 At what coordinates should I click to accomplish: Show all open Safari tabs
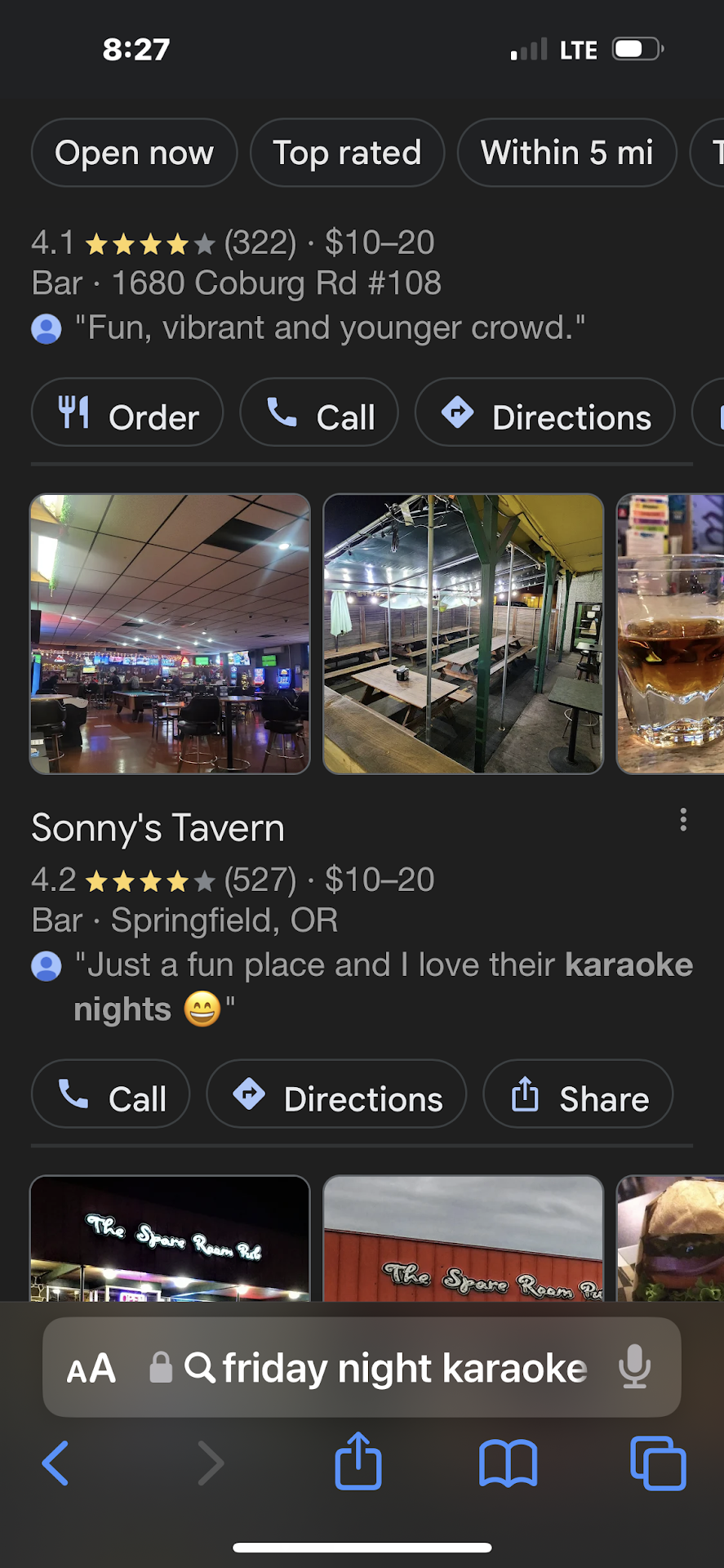[658, 1463]
